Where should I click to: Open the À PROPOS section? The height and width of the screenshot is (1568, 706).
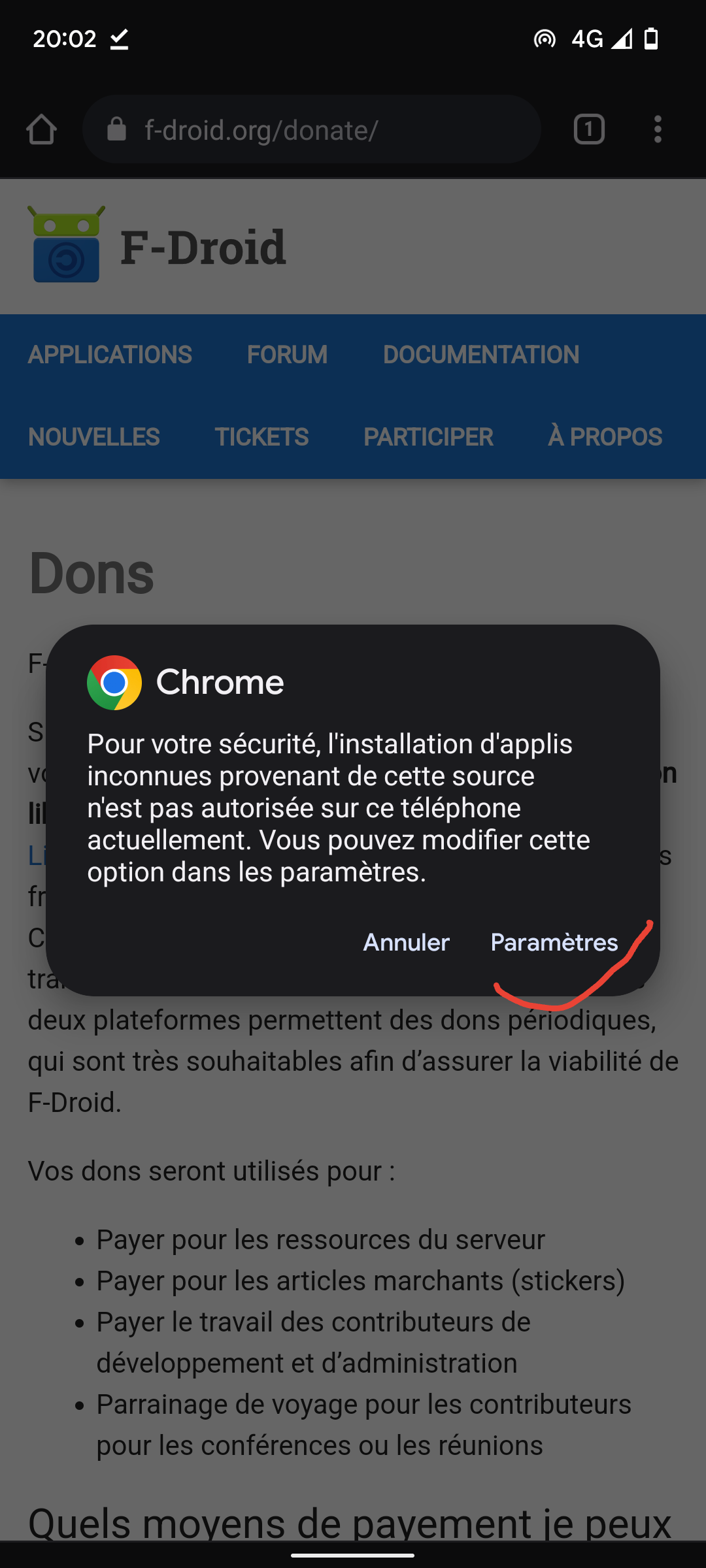tap(605, 436)
